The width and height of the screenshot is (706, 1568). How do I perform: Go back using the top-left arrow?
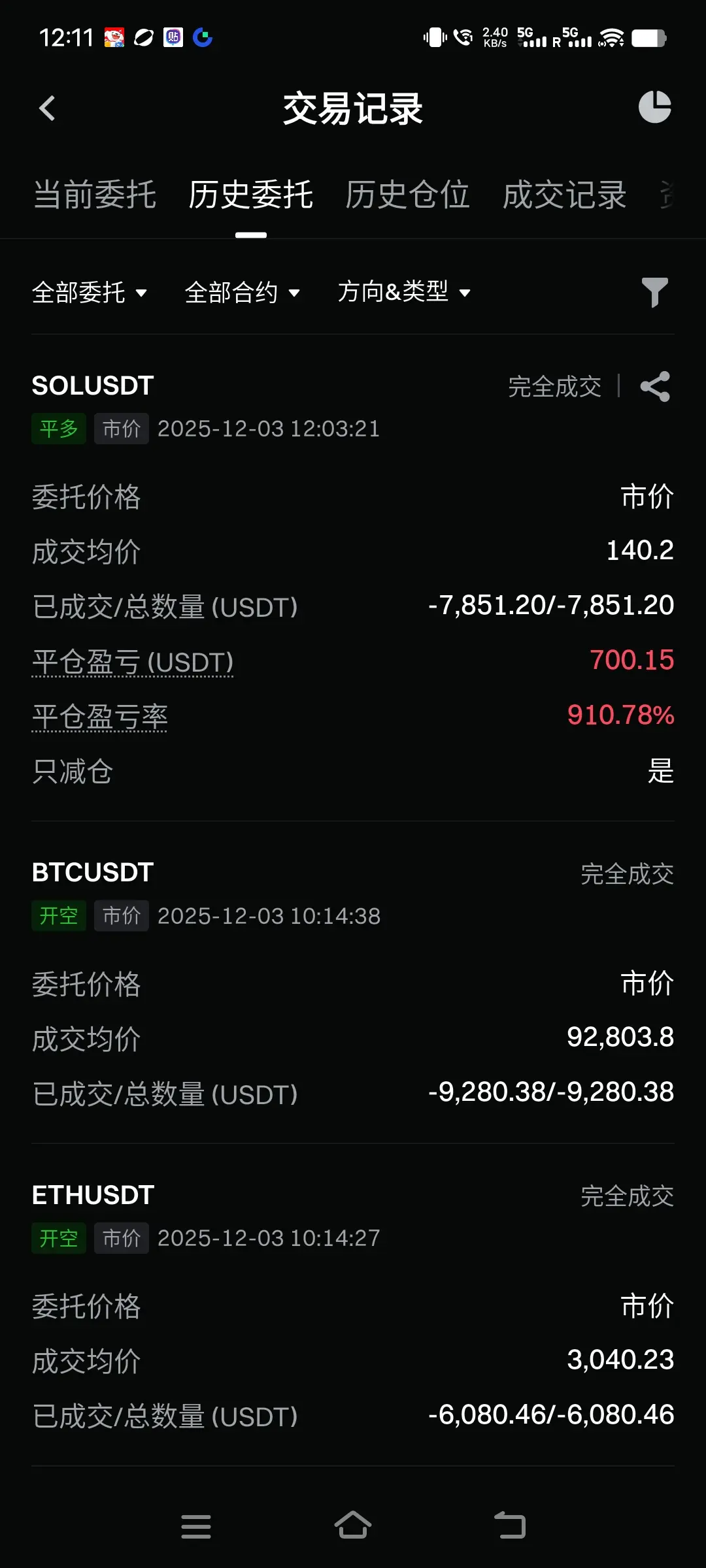[47, 108]
